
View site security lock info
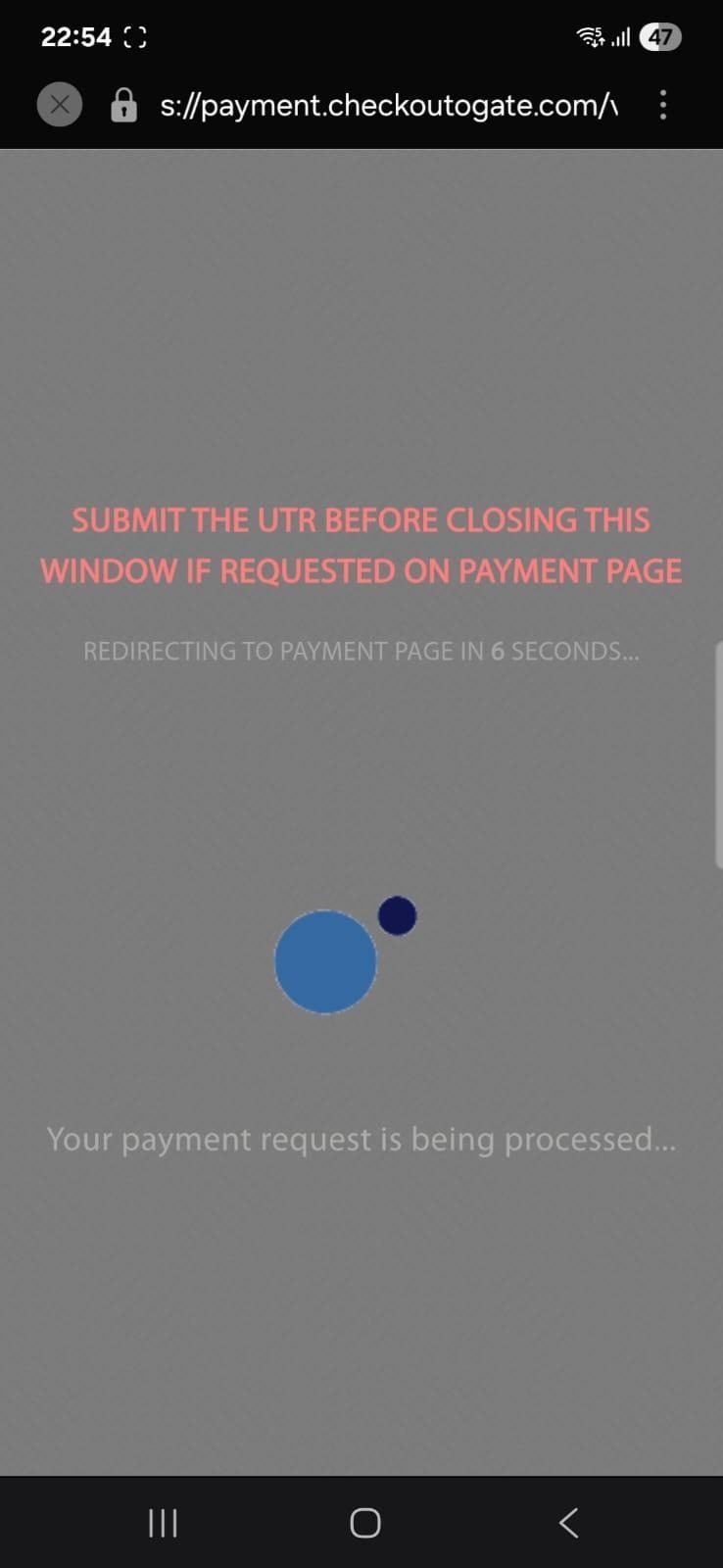[123, 105]
